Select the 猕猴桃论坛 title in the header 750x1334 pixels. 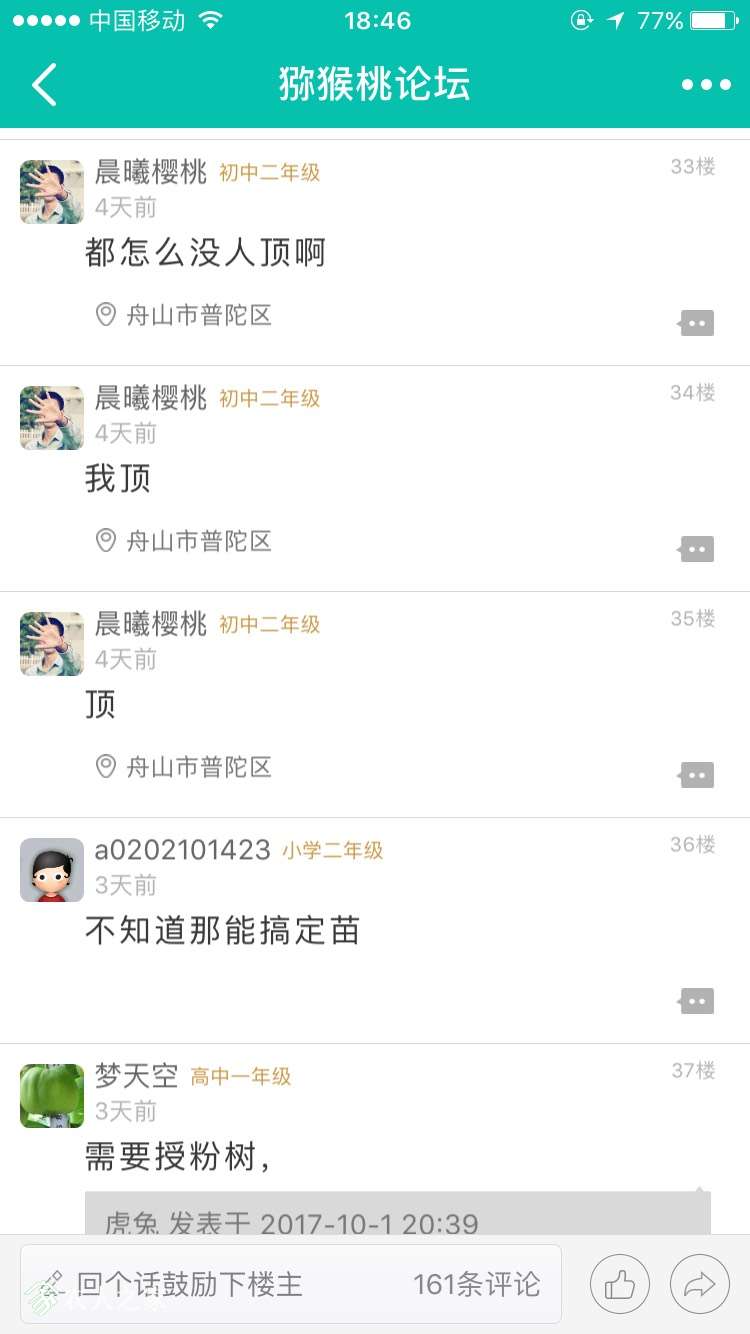pos(375,84)
